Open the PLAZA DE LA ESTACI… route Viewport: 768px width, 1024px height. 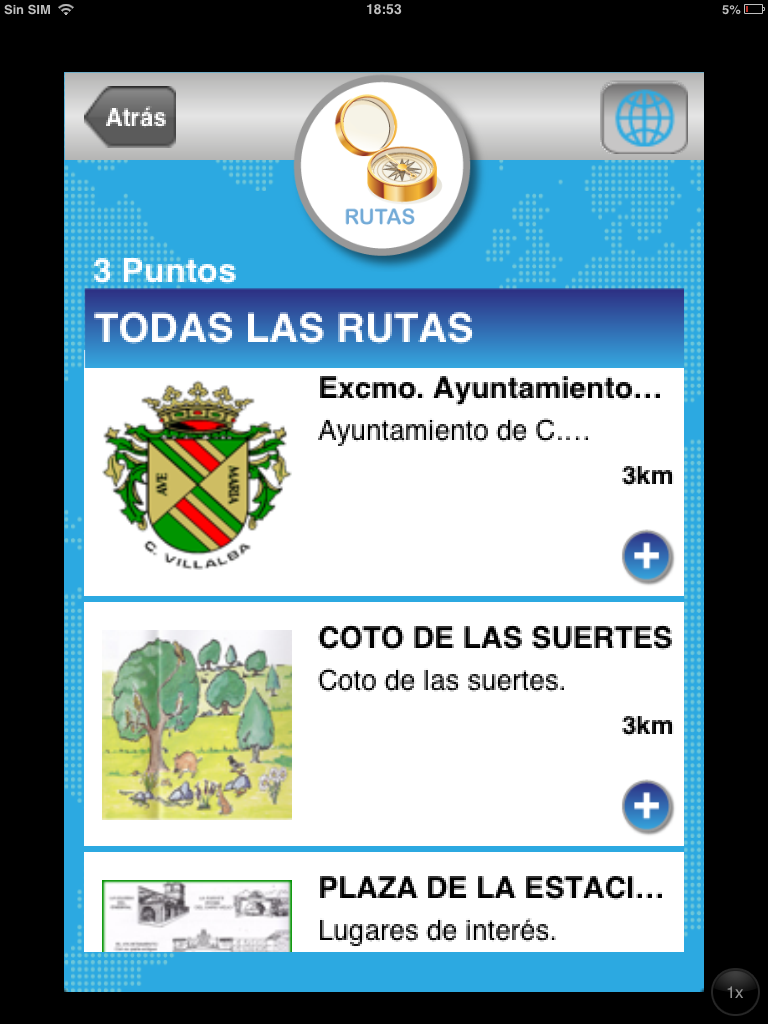[489, 888]
